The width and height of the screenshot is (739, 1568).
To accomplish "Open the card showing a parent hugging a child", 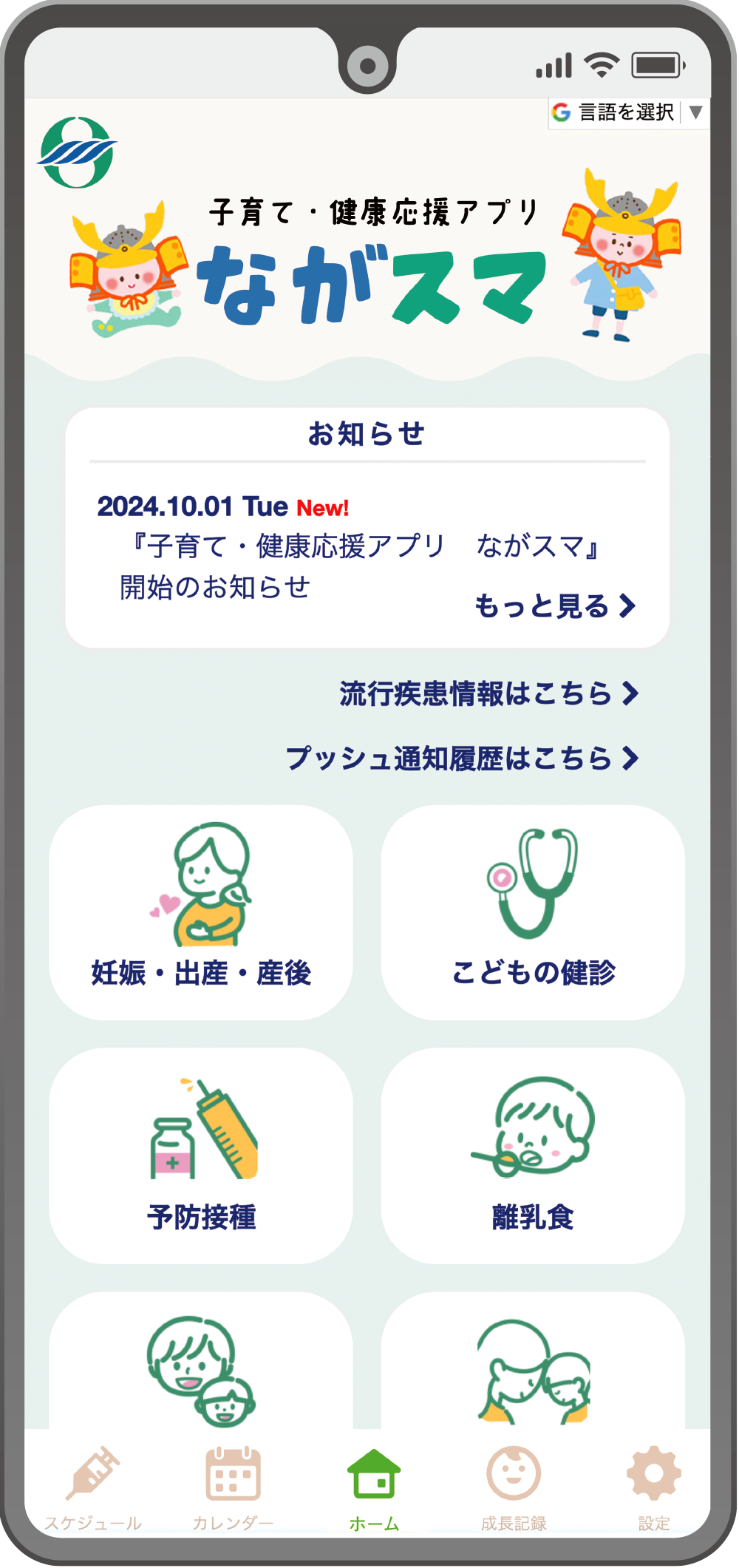I will [x=533, y=1360].
